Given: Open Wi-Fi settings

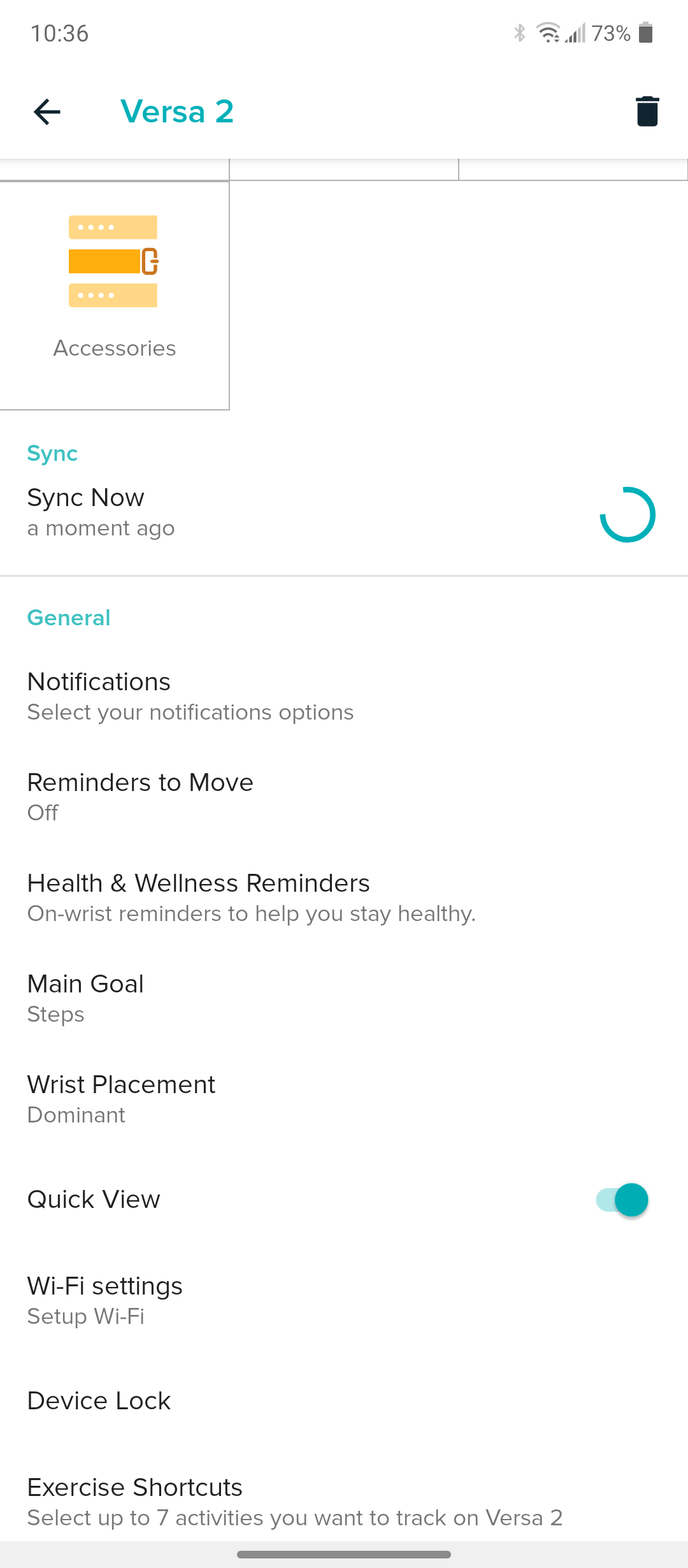Looking at the screenshot, I should coord(105,1300).
